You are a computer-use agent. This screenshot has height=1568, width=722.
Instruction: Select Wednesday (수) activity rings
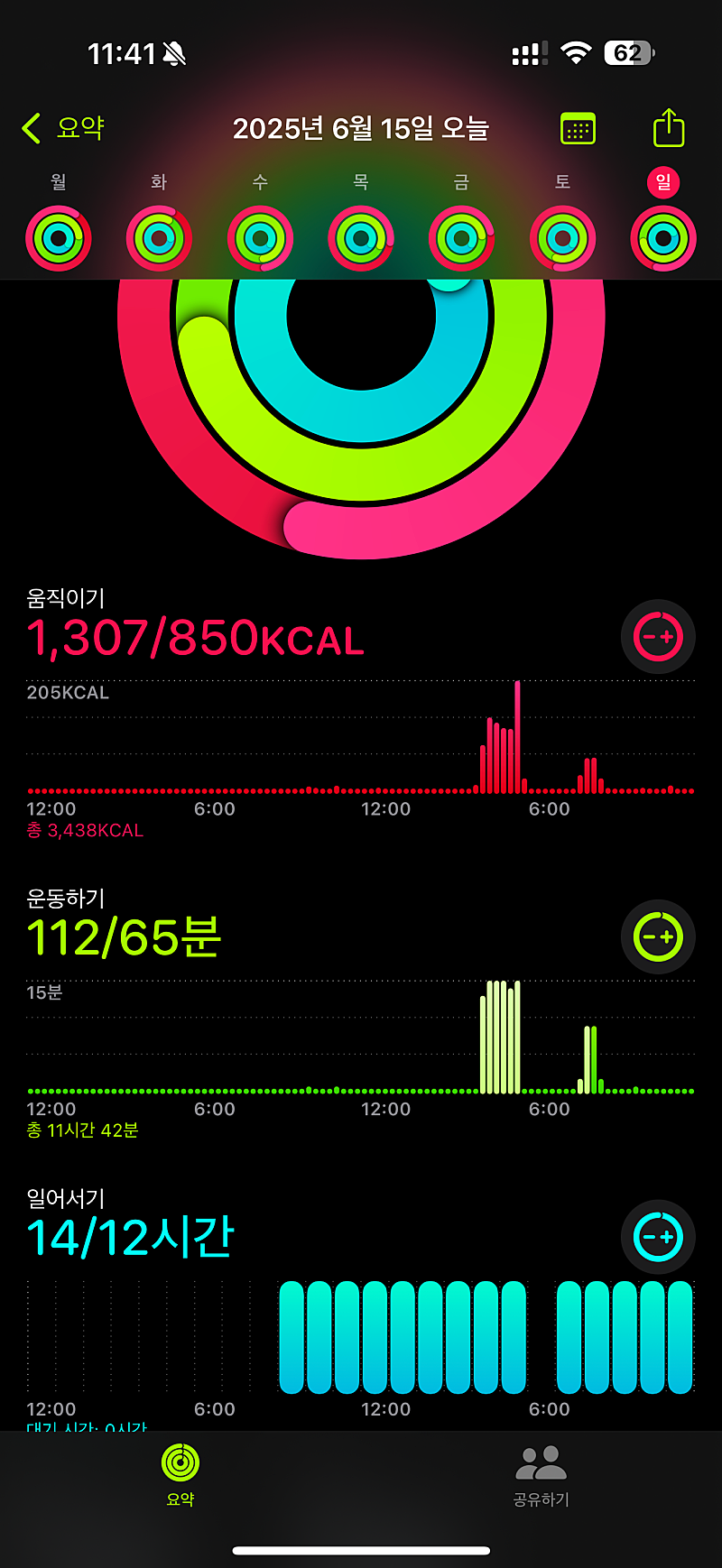click(x=260, y=238)
